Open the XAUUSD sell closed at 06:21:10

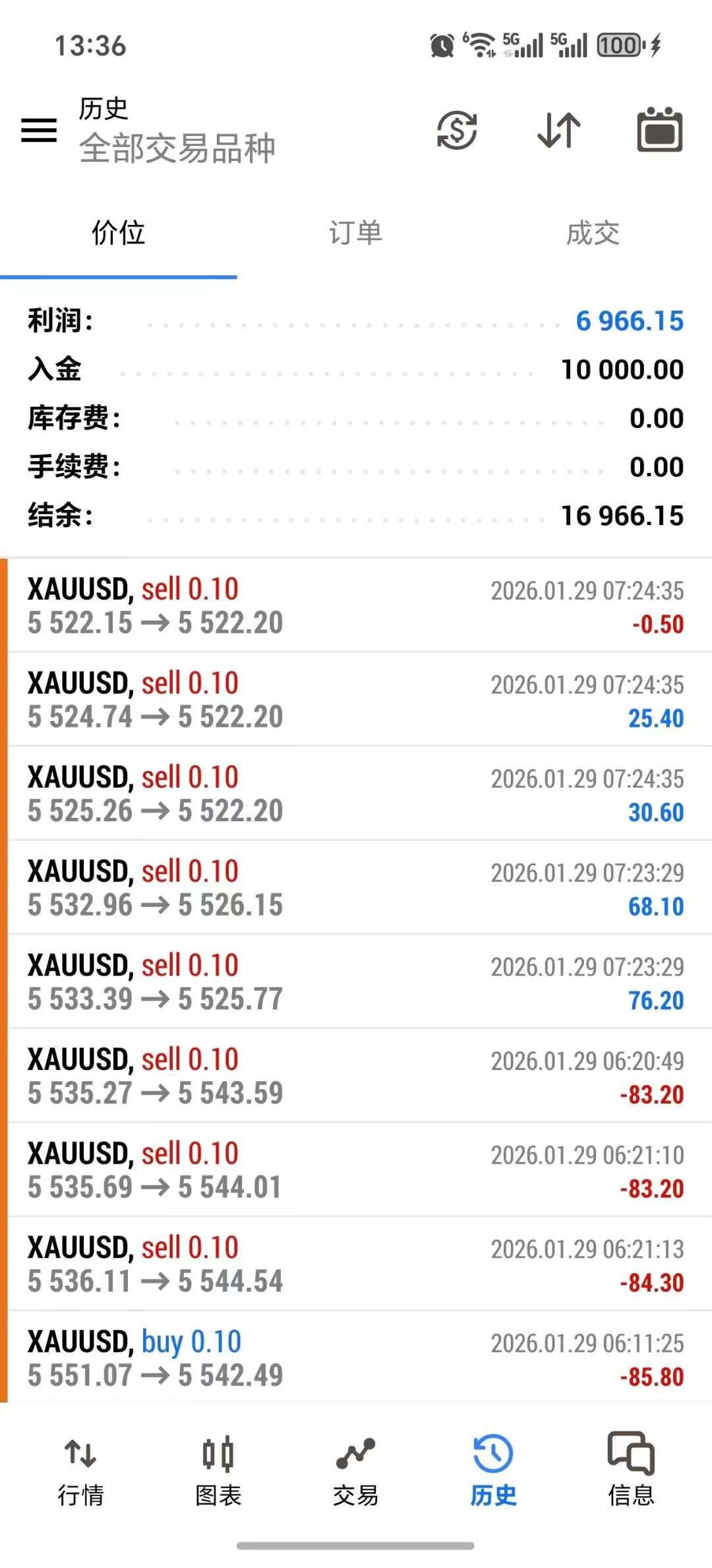(356, 1170)
